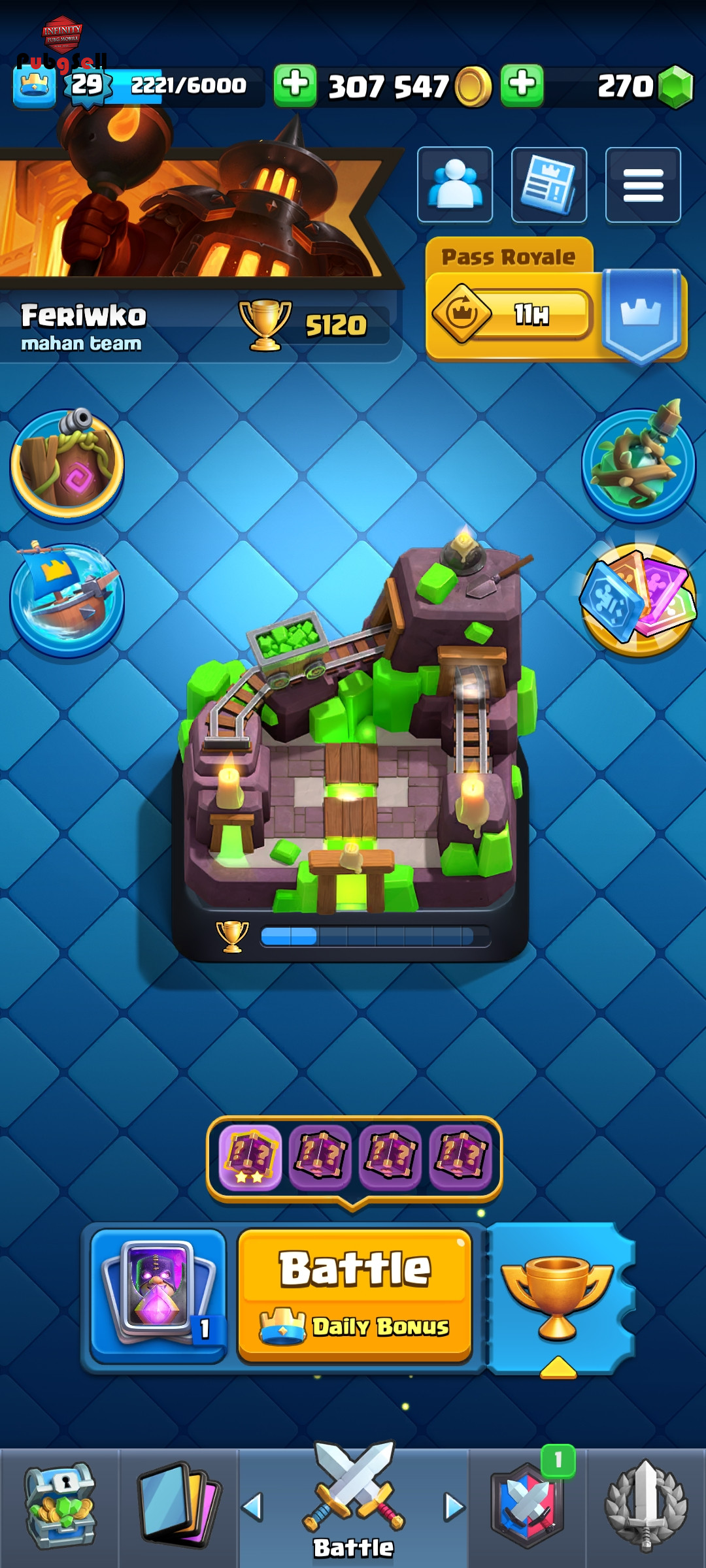Open the colorful tokens icon
The height and width of the screenshot is (1568, 706).
point(638,599)
